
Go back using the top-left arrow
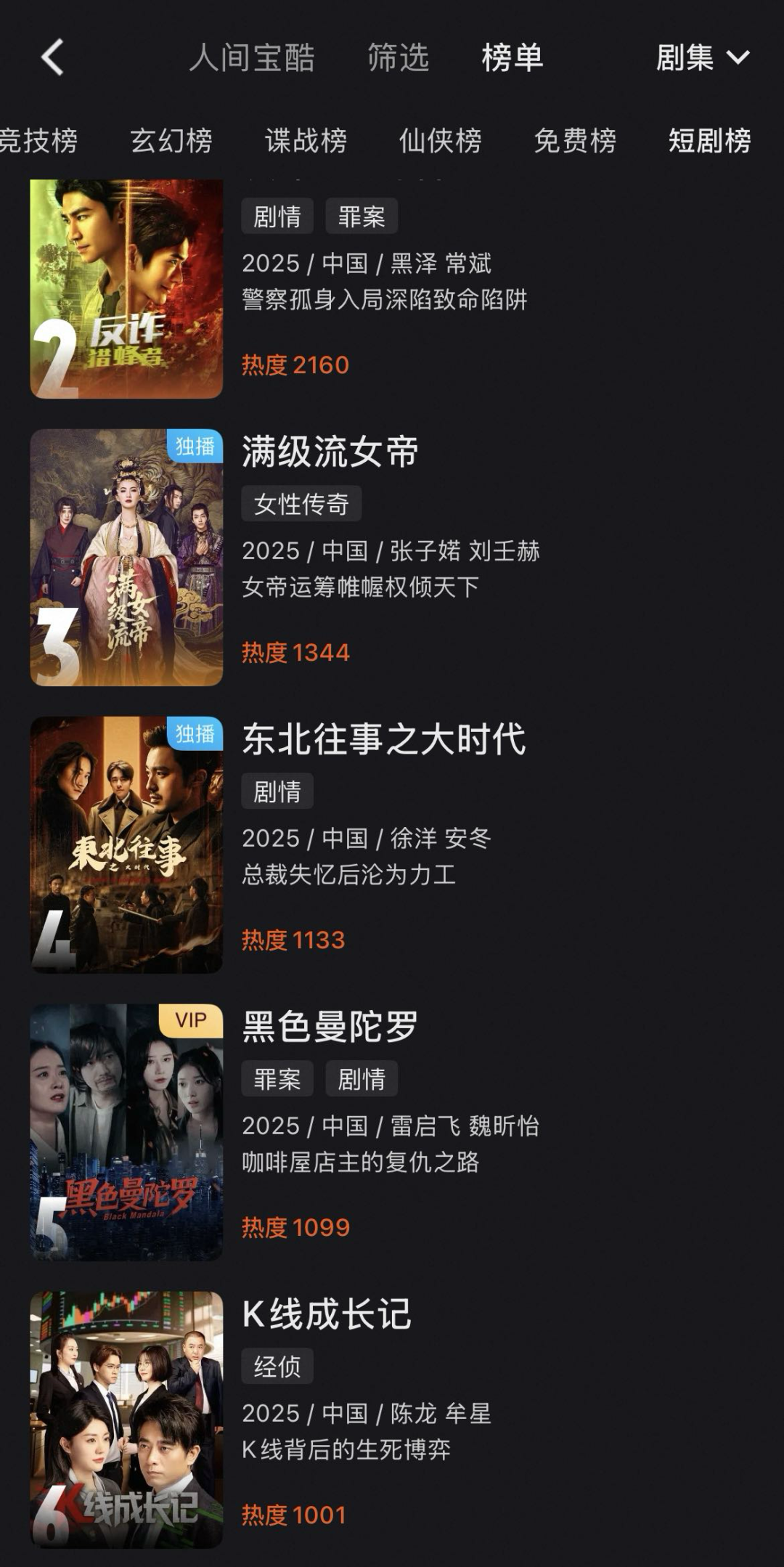click(x=52, y=57)
